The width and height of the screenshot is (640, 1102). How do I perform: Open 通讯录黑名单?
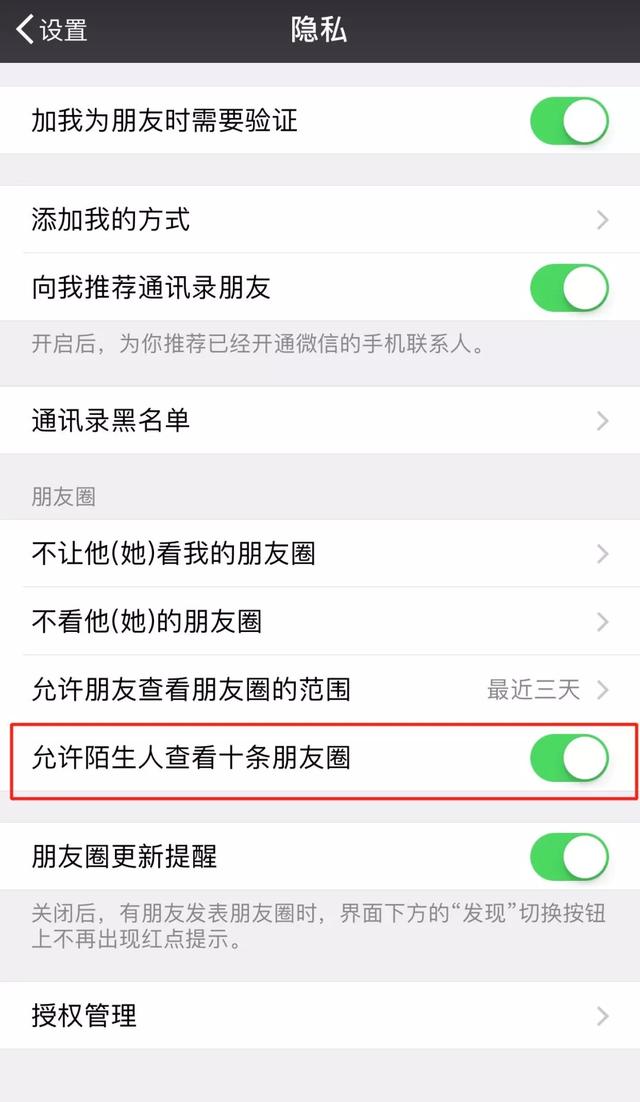click(320, 421)
